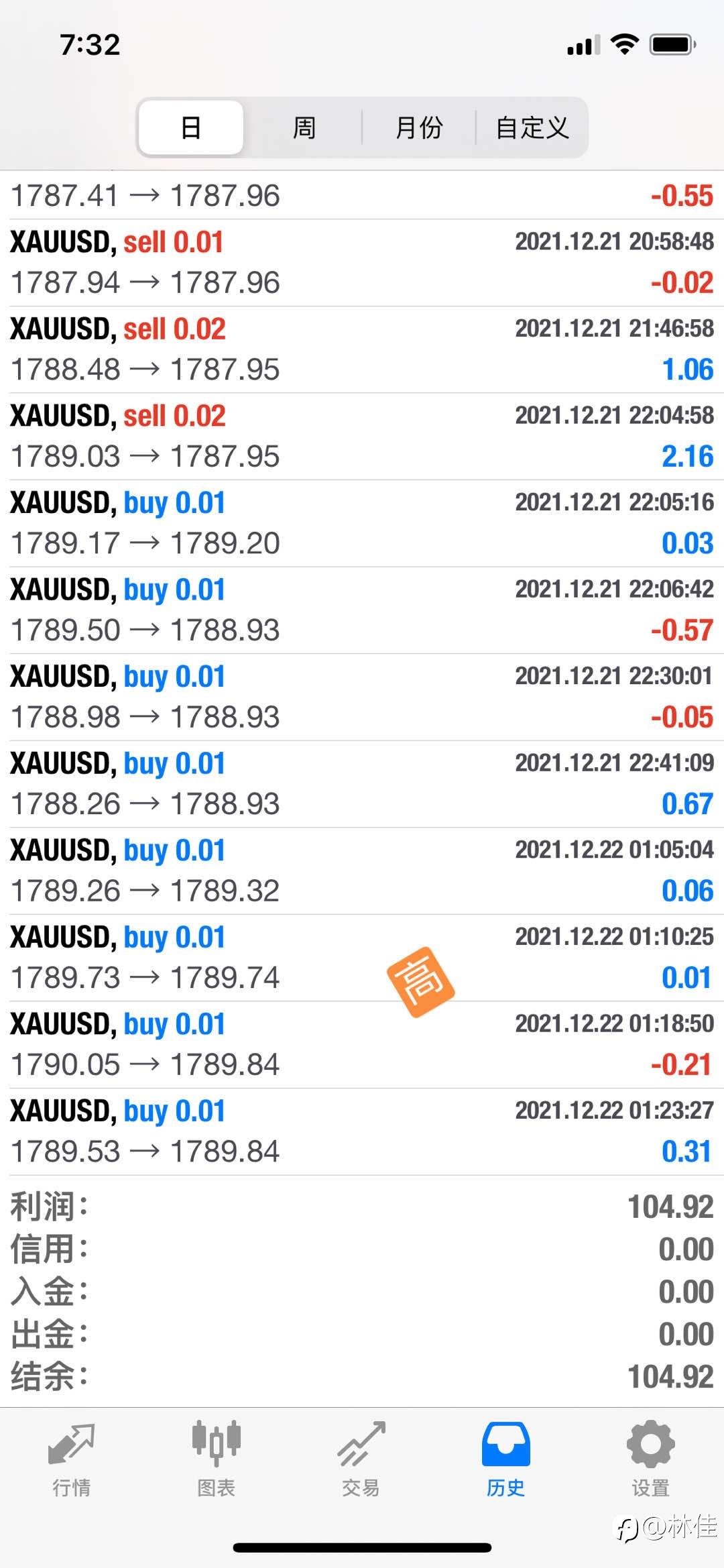Switch to the 周 (week) period
The width and height of the screenshot is (724, 1568).
point(304,127)
